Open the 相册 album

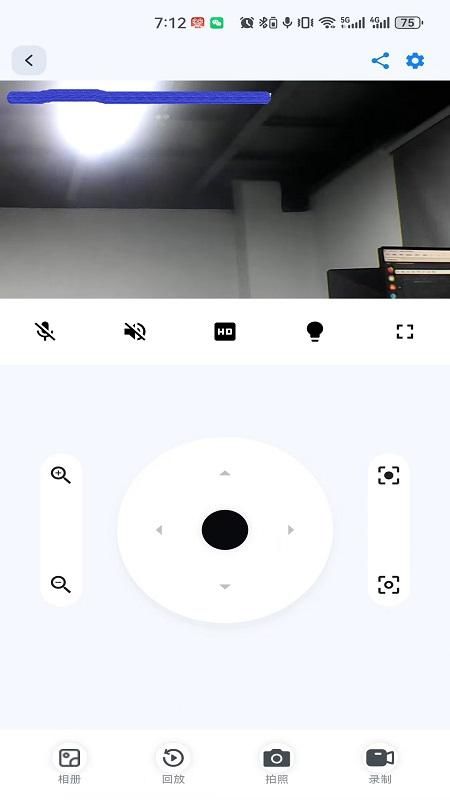tap(69, 764)
